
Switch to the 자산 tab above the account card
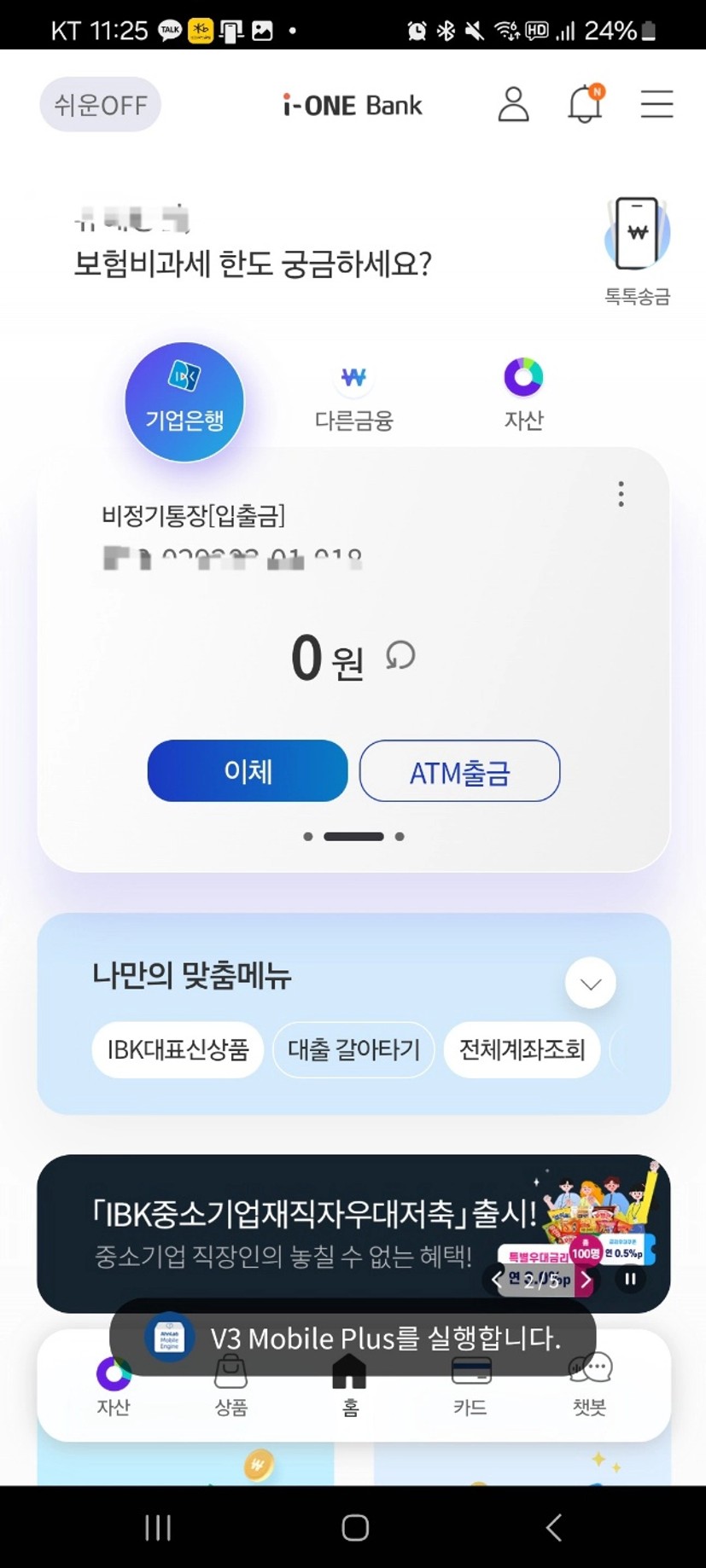click(523, 396)
